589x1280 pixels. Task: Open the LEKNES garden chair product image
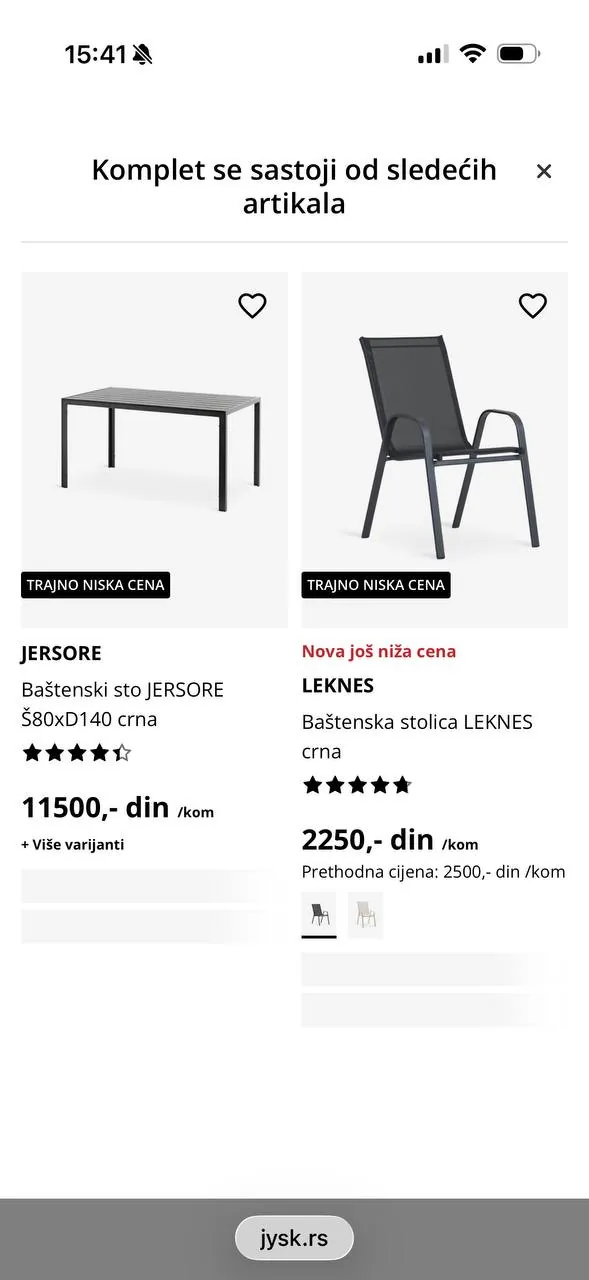435,449
